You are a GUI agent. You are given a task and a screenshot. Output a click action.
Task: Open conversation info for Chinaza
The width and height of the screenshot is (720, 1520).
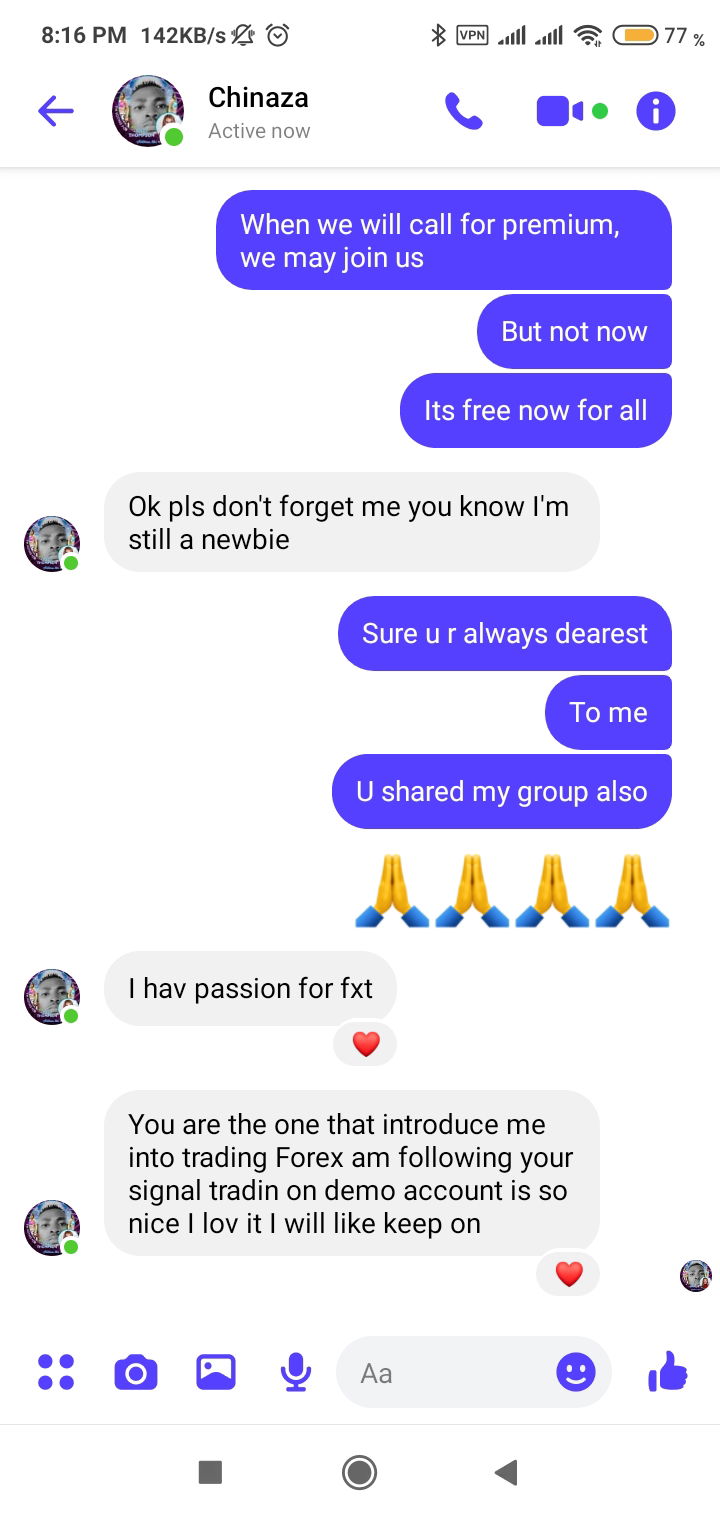click(656, 111)
